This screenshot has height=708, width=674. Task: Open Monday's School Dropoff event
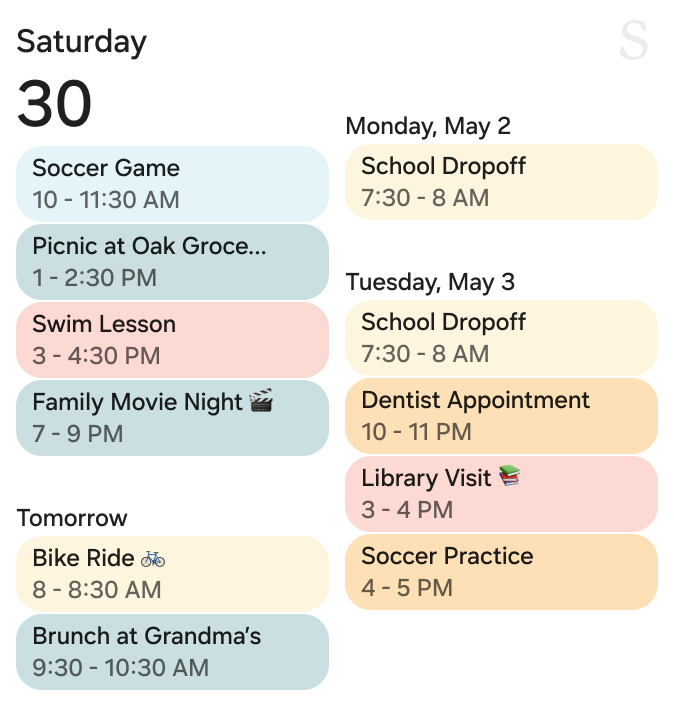click(x=501, y=182)
